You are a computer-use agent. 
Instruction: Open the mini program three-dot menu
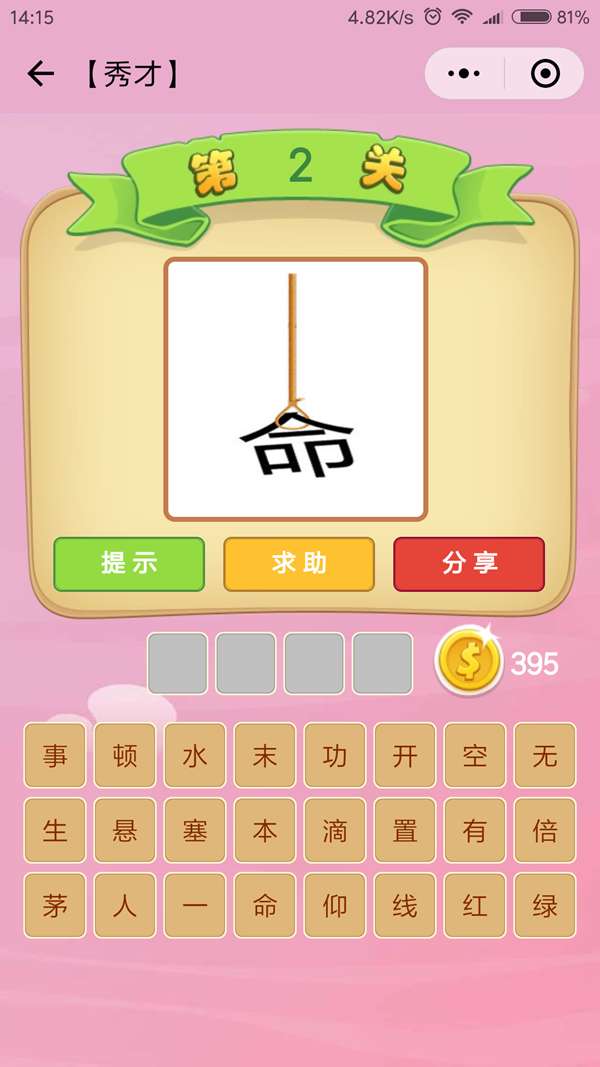click(464, 74)
